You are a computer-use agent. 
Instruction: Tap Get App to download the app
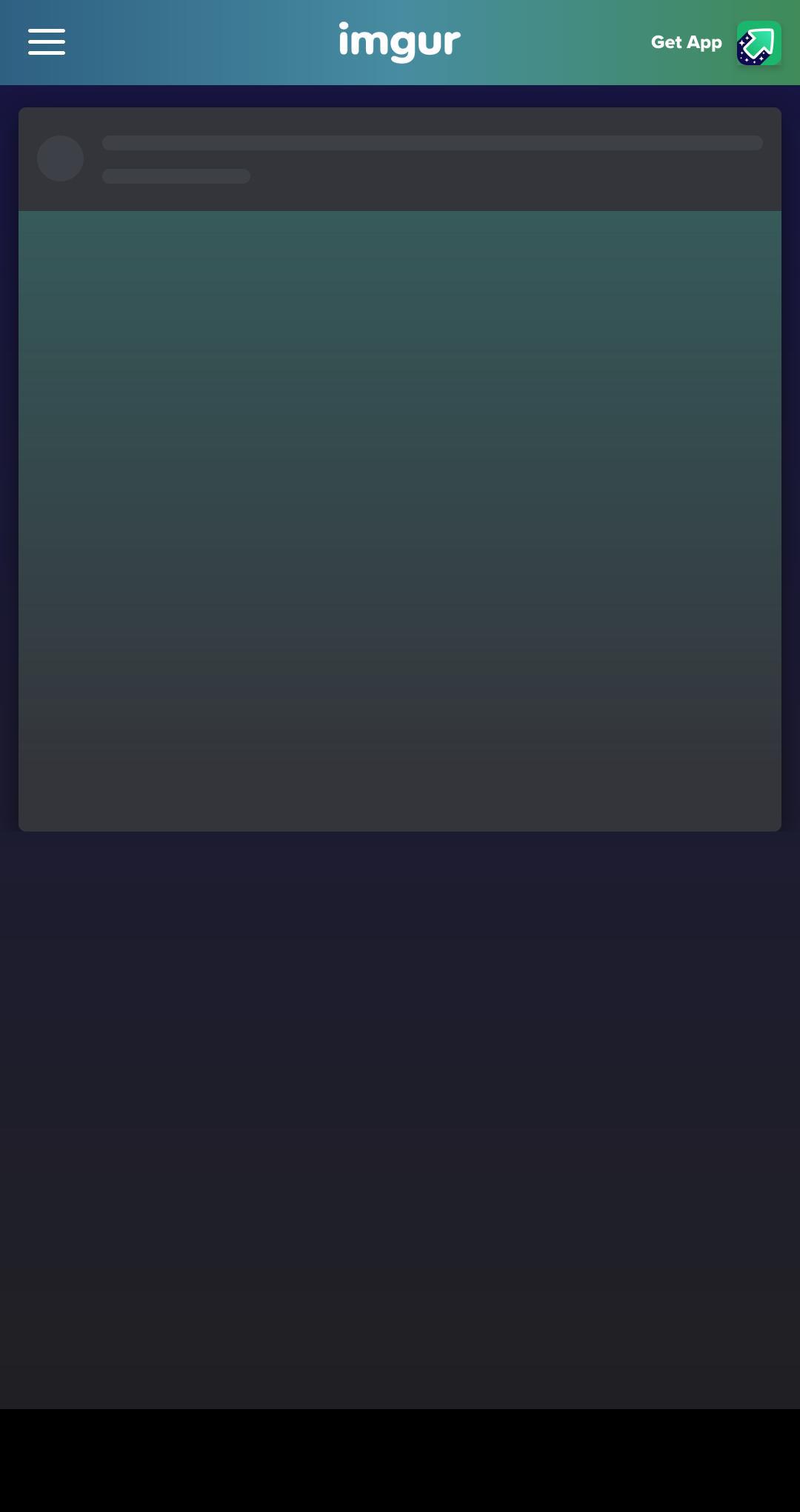click(x=685, y=42)
